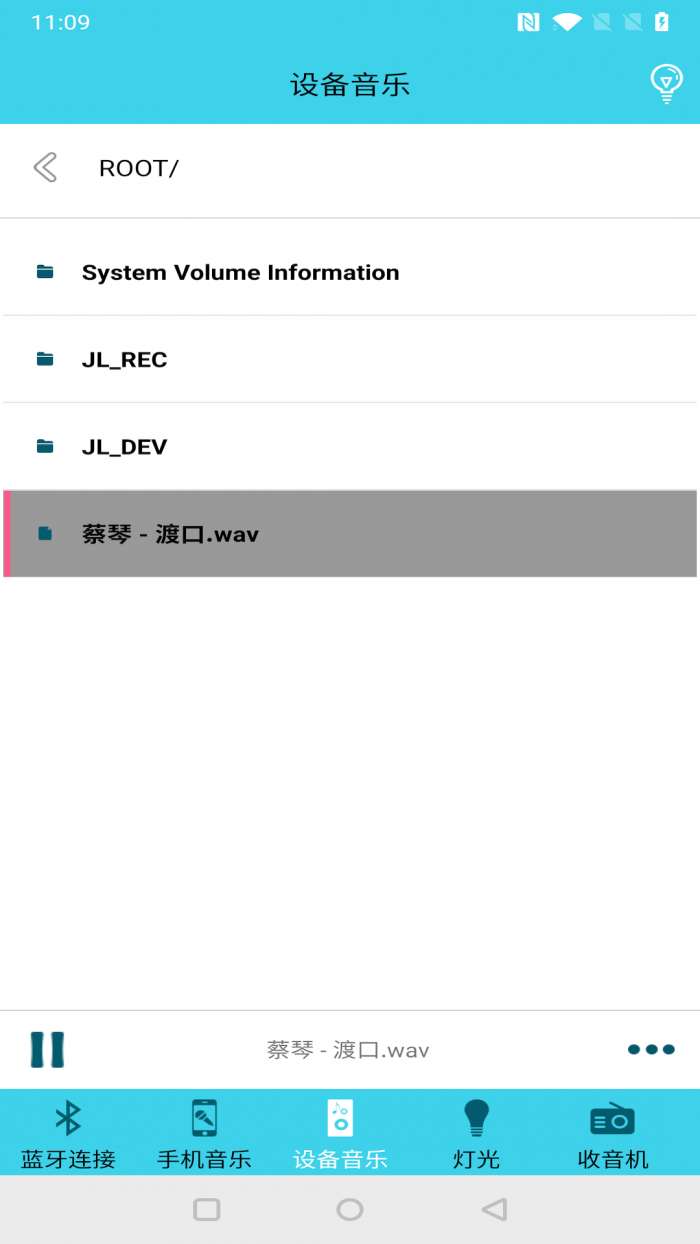Tap the system home button

tap(350, 1210)
